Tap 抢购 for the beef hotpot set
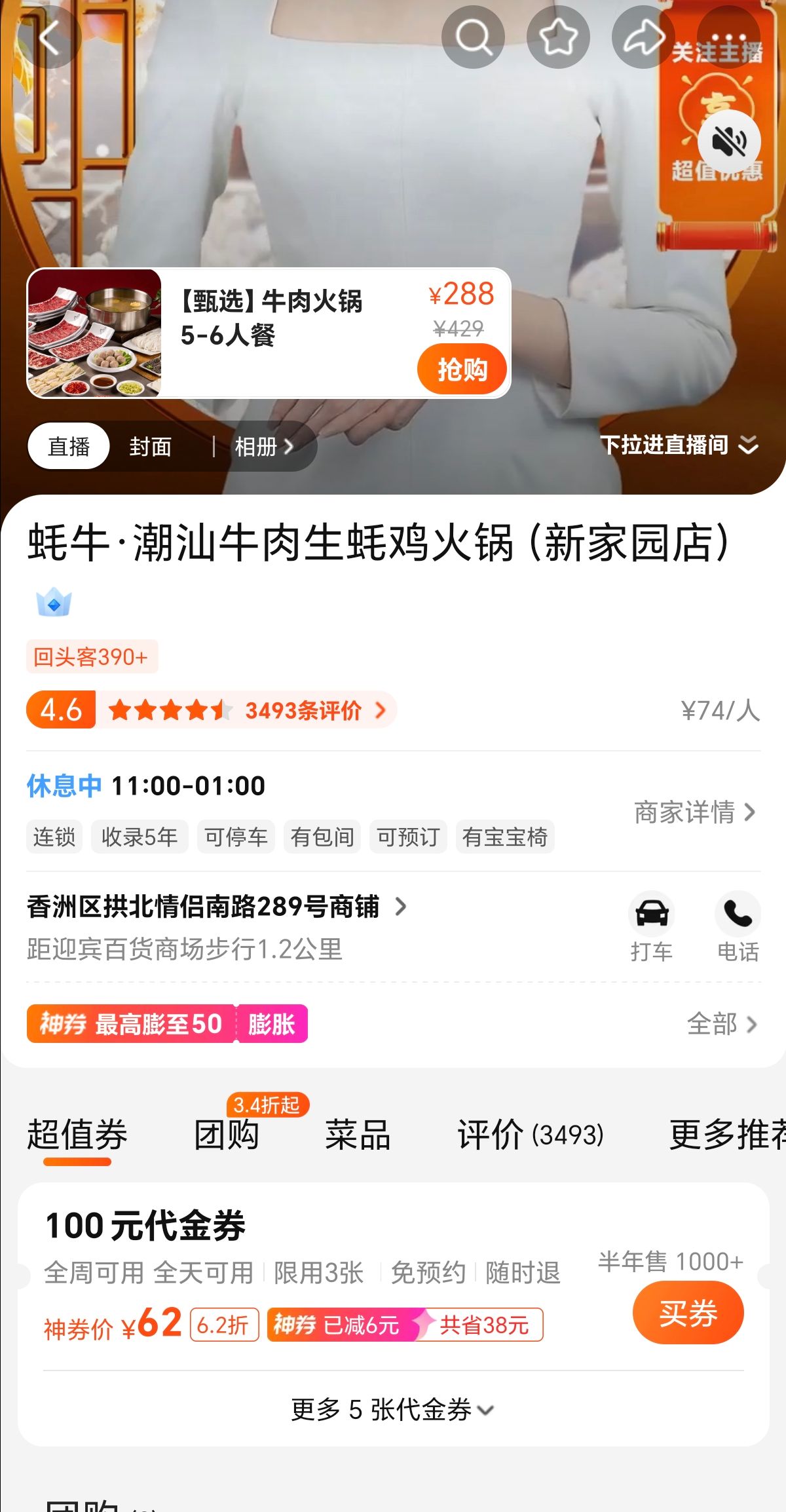Image resolution: width=786 pixels, height=1512 pixels. tap(462, 369)
